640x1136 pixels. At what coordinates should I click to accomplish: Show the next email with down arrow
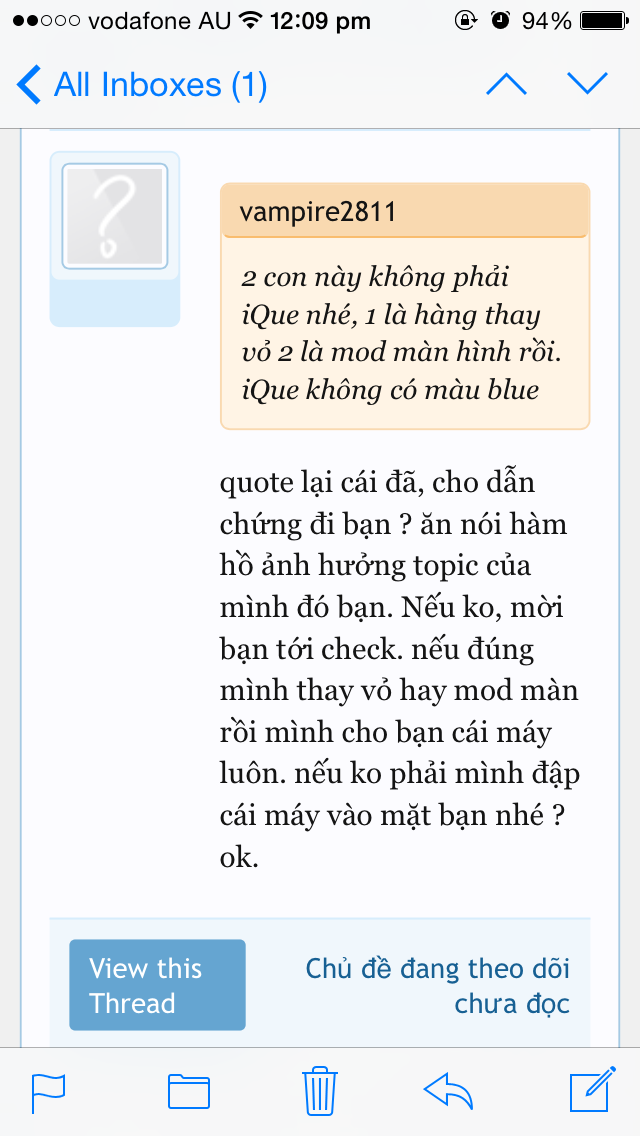tap(587, 85)
